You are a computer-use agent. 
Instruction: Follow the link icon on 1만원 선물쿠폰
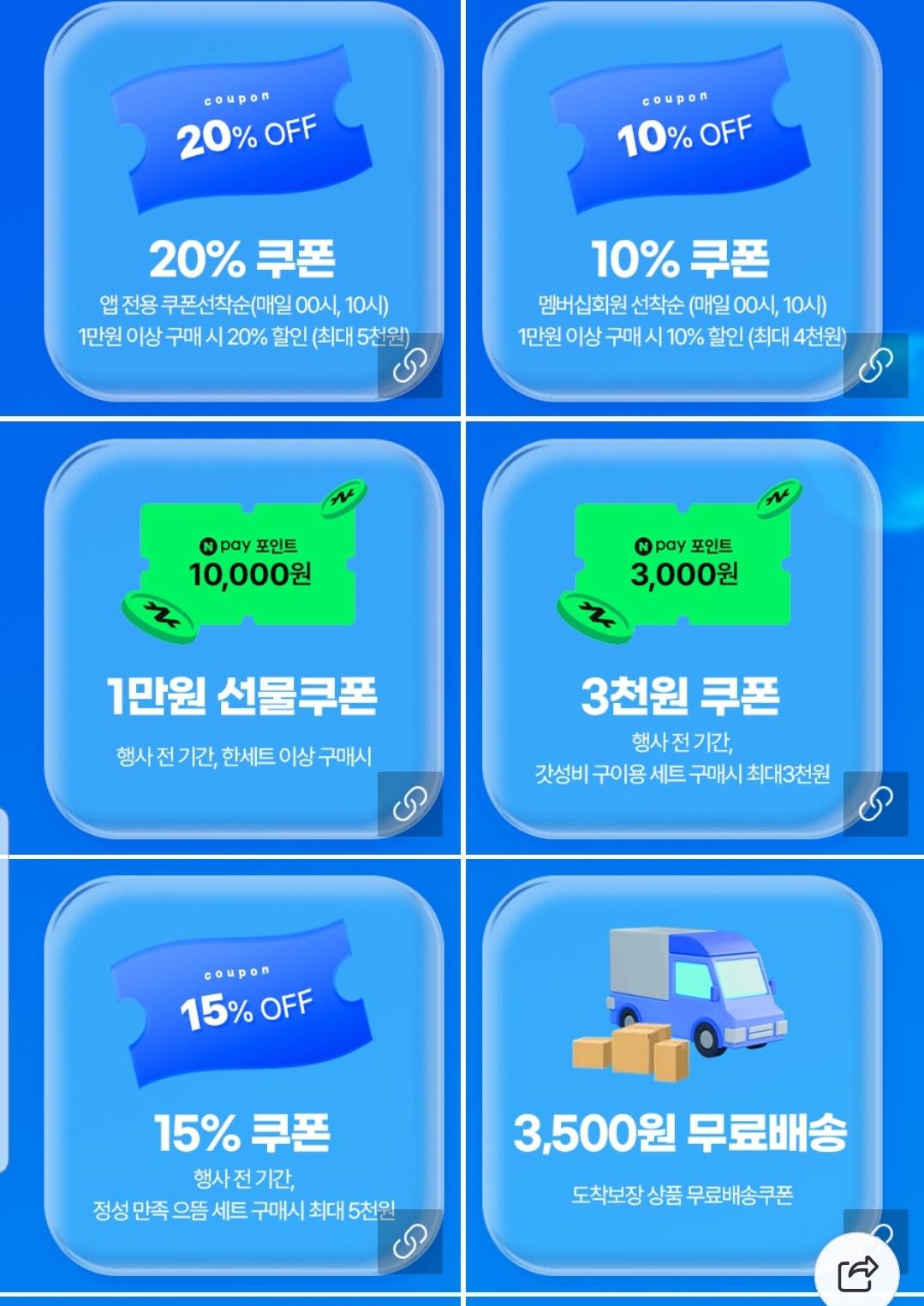tap(410, 804)
